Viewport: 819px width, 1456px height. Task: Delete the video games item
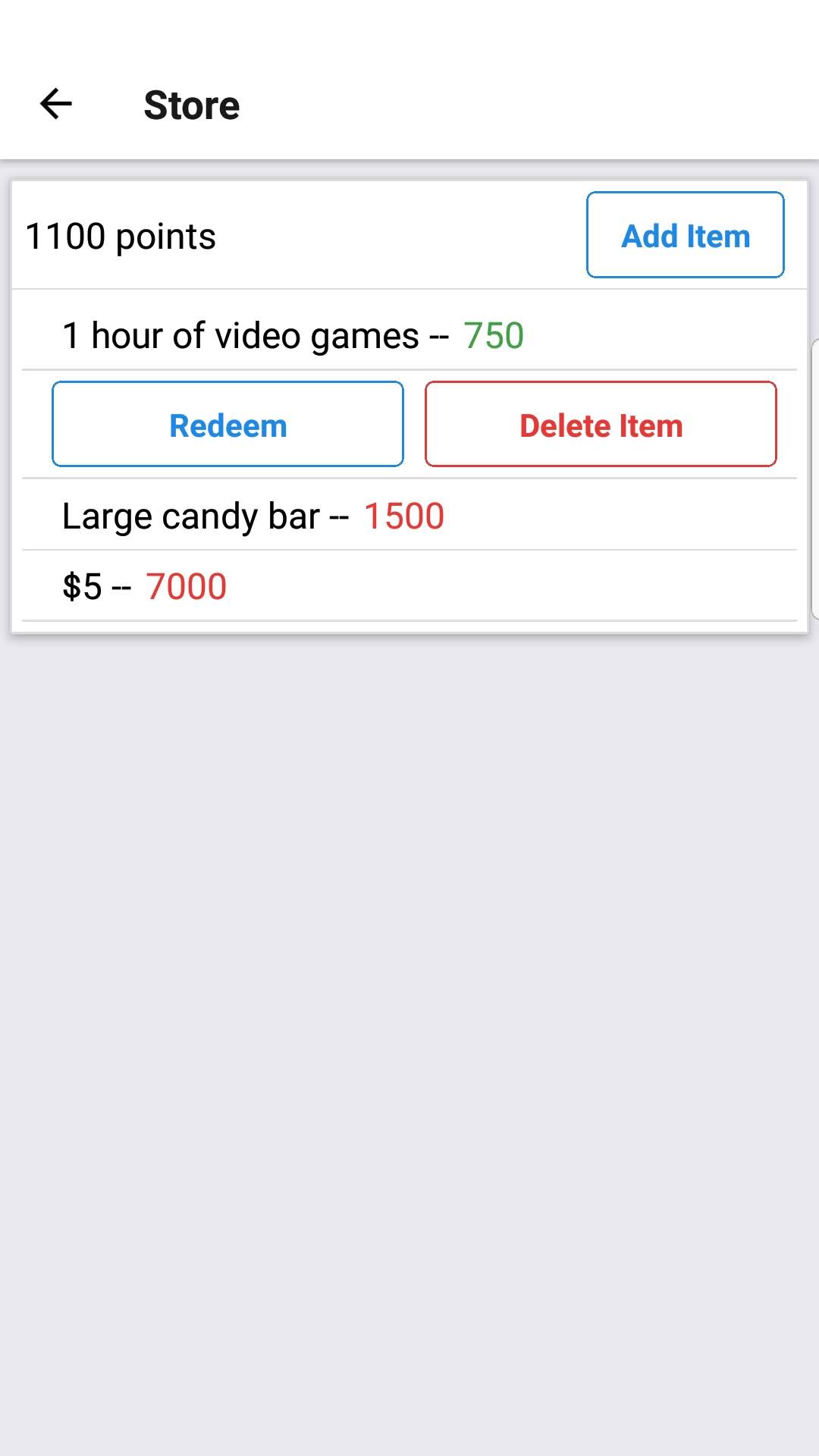[x=601, y=424]
